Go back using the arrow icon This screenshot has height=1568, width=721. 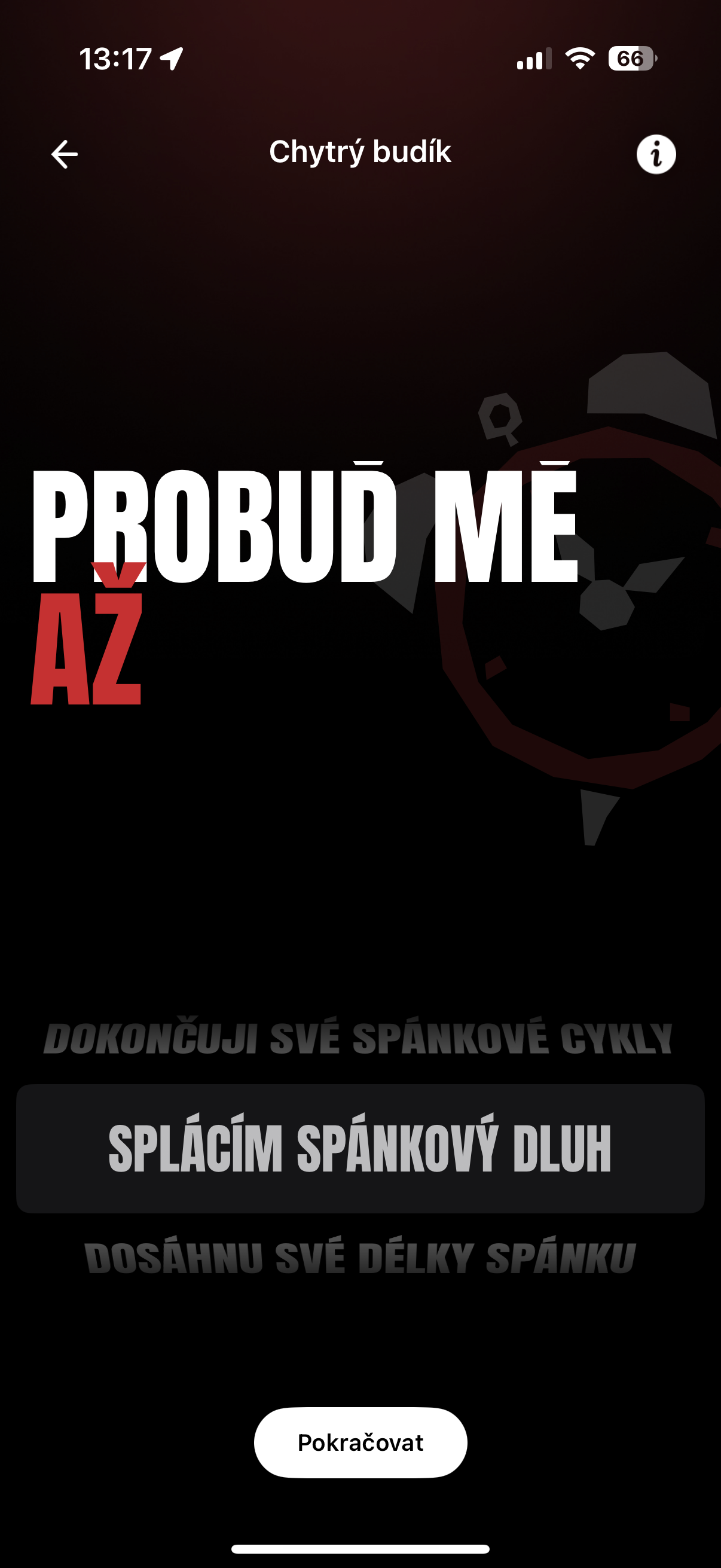coord(64,154)
